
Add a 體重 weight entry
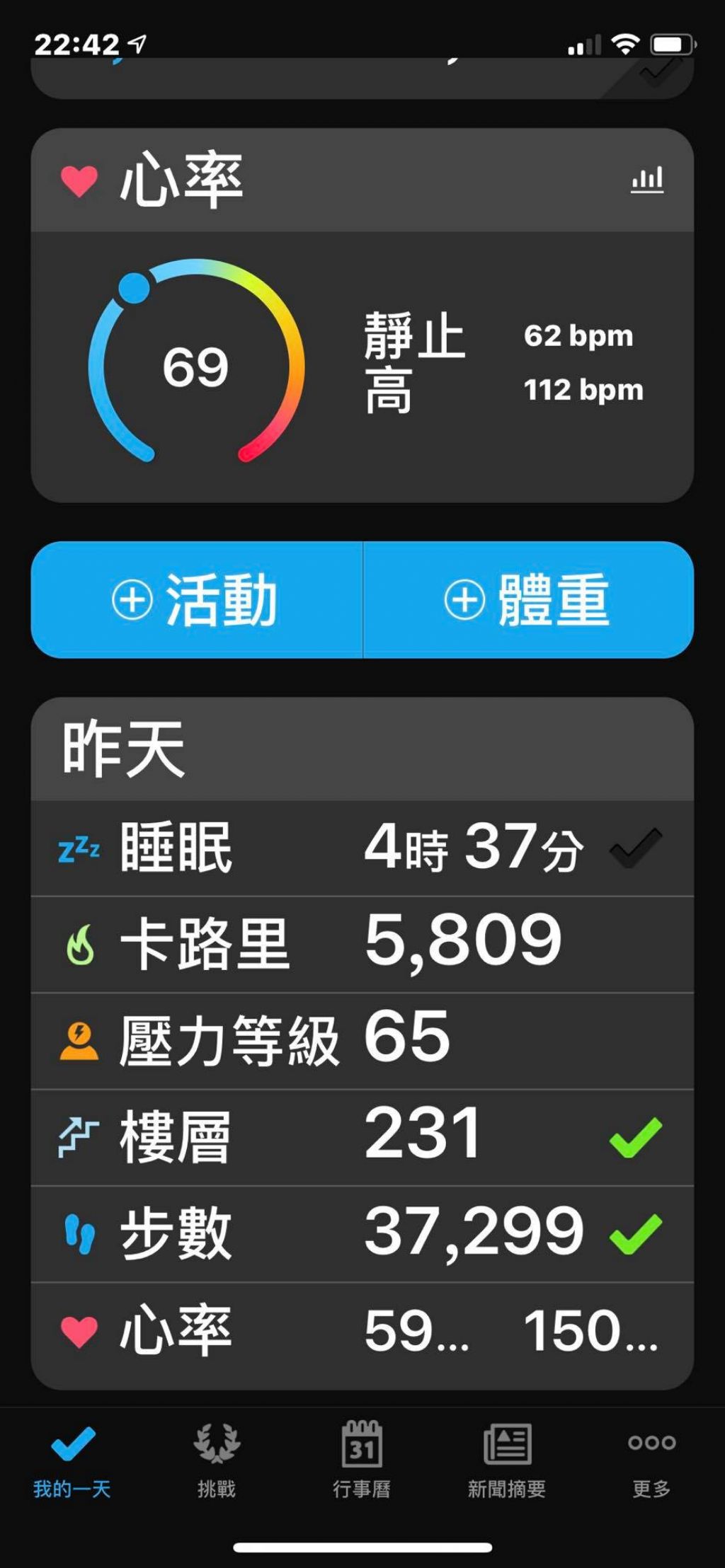(528, 600)
